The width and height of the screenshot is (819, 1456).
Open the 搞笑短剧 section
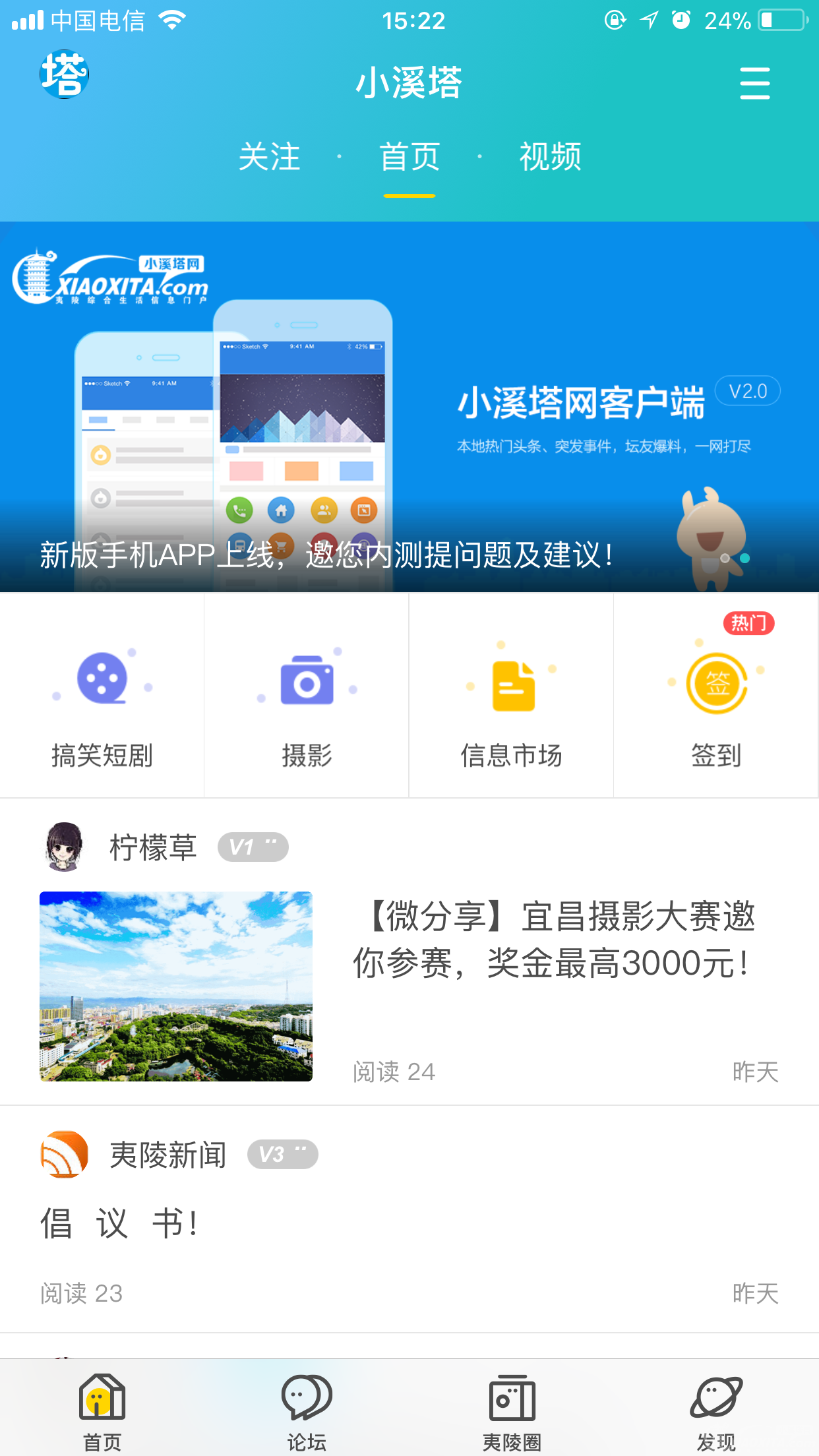click(x=102, y=696)
